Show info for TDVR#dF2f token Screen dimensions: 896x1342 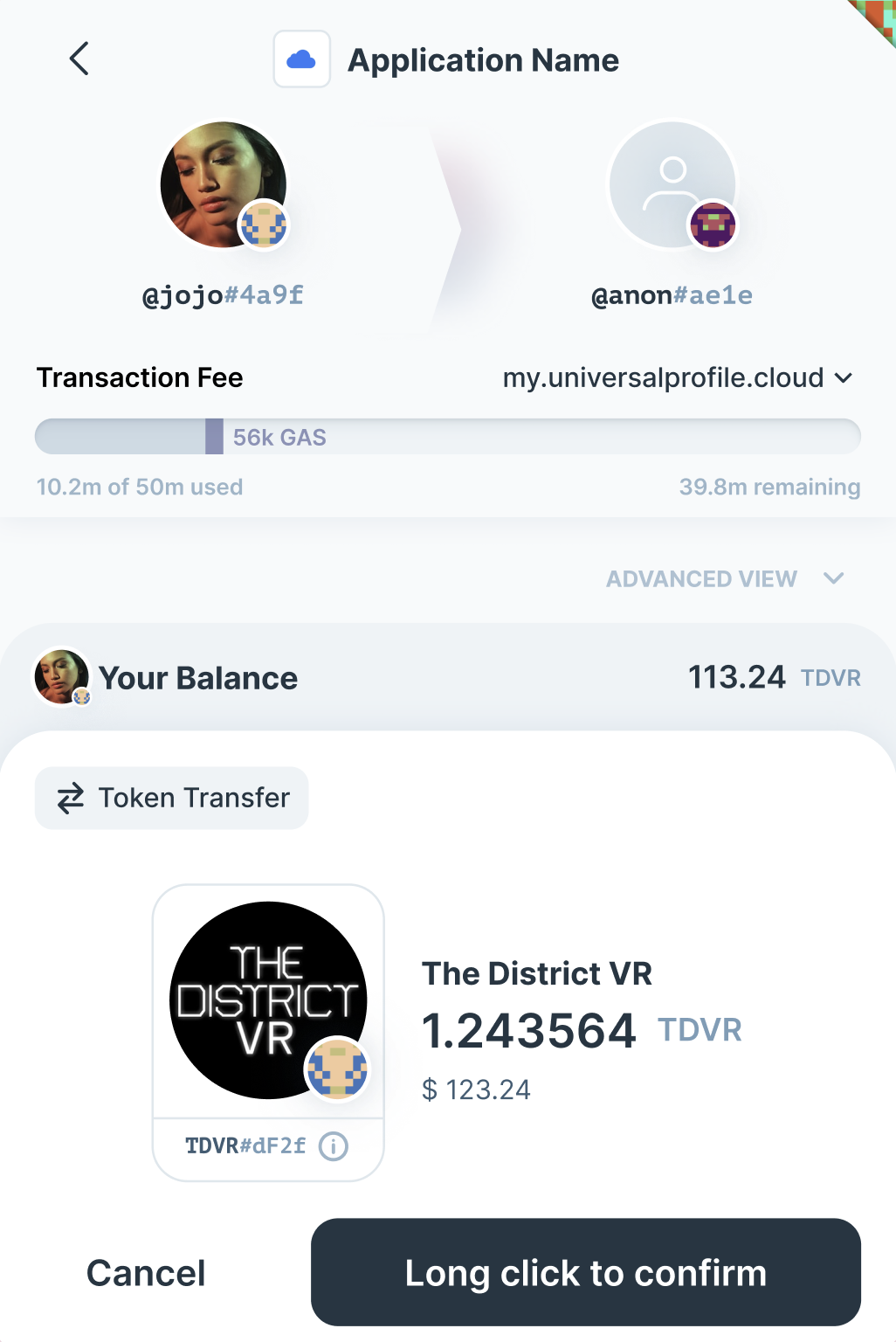coord(334,1145)
